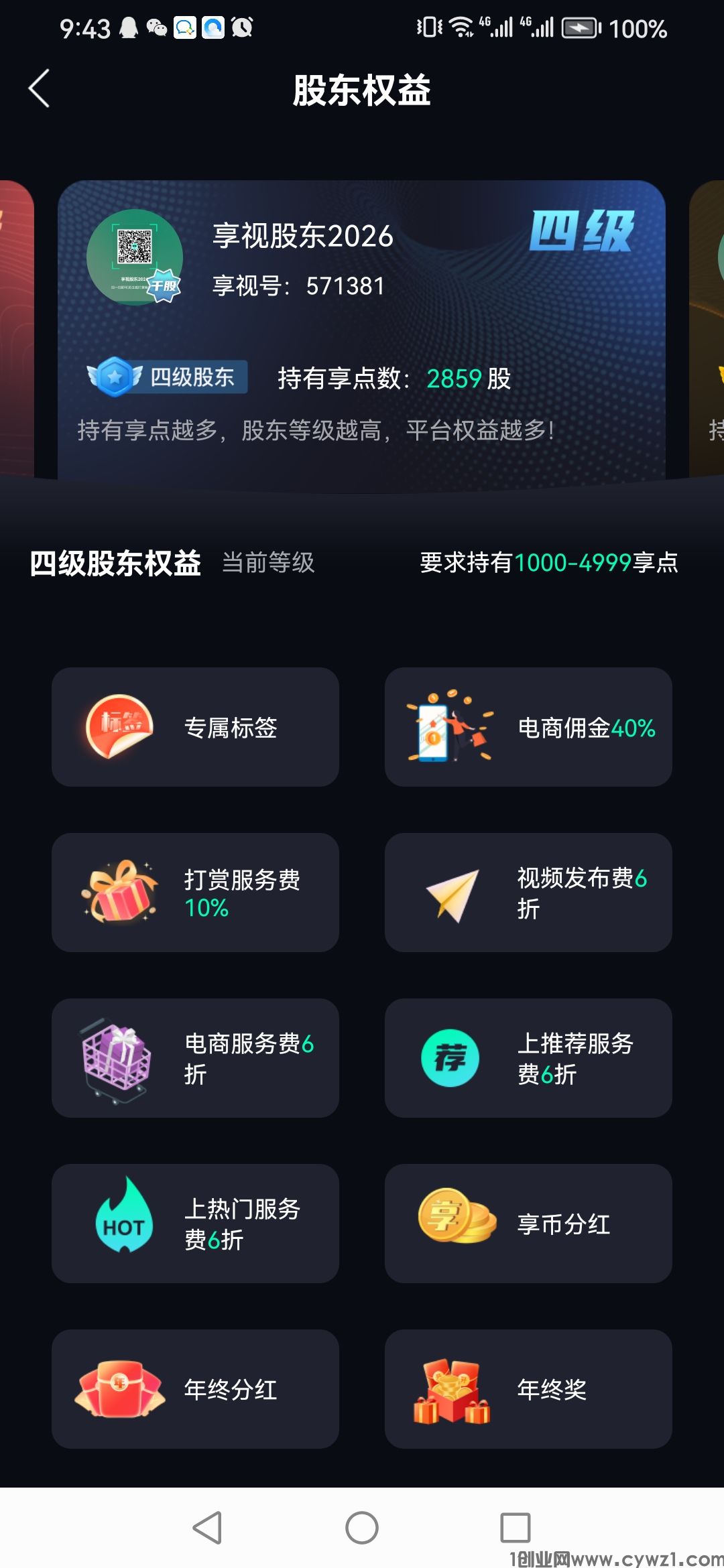Screen dimensions: 724x1568
Task: Tap the 四级 level title on the card
Action: pos(583,233)
